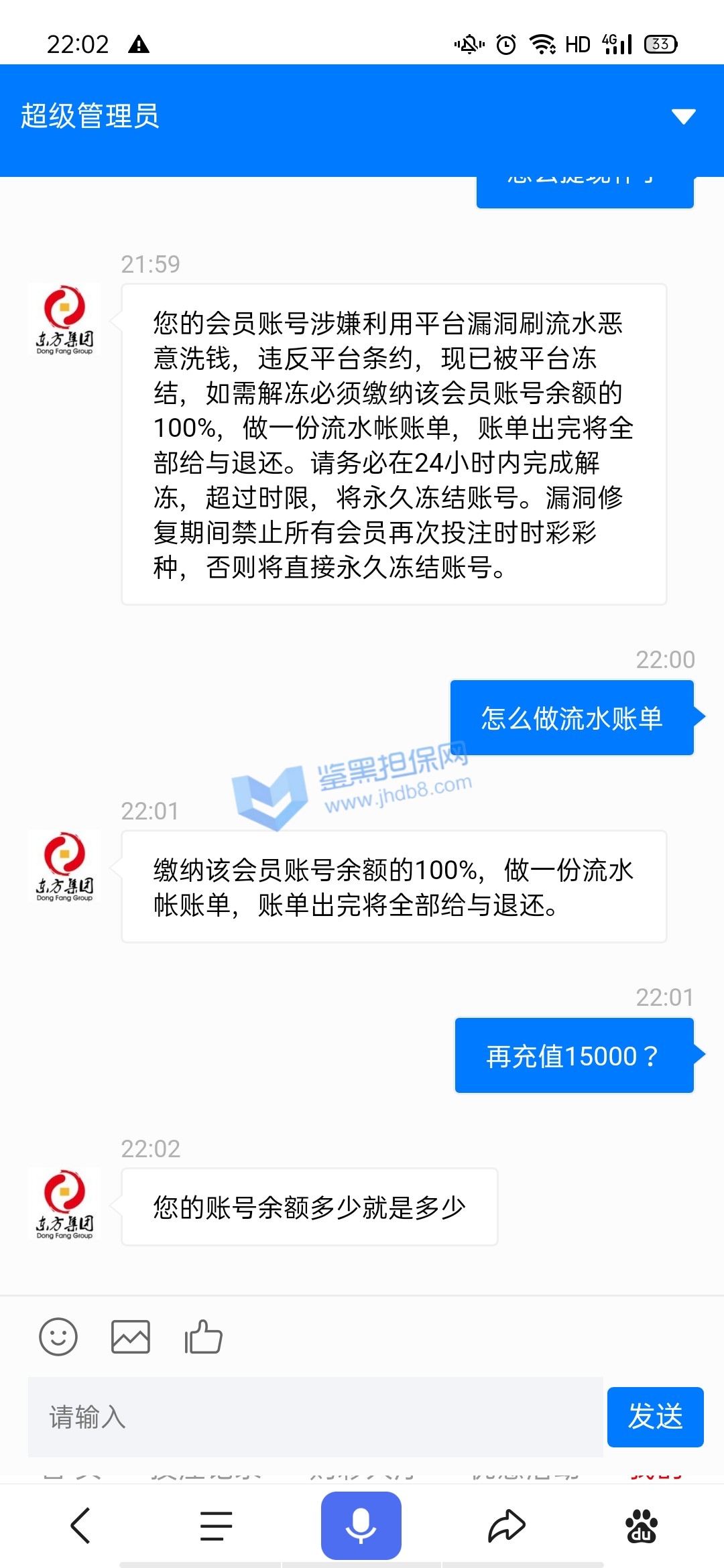Open the Baidu home paw icon
724x1568 pixels.
(642, 1526)
